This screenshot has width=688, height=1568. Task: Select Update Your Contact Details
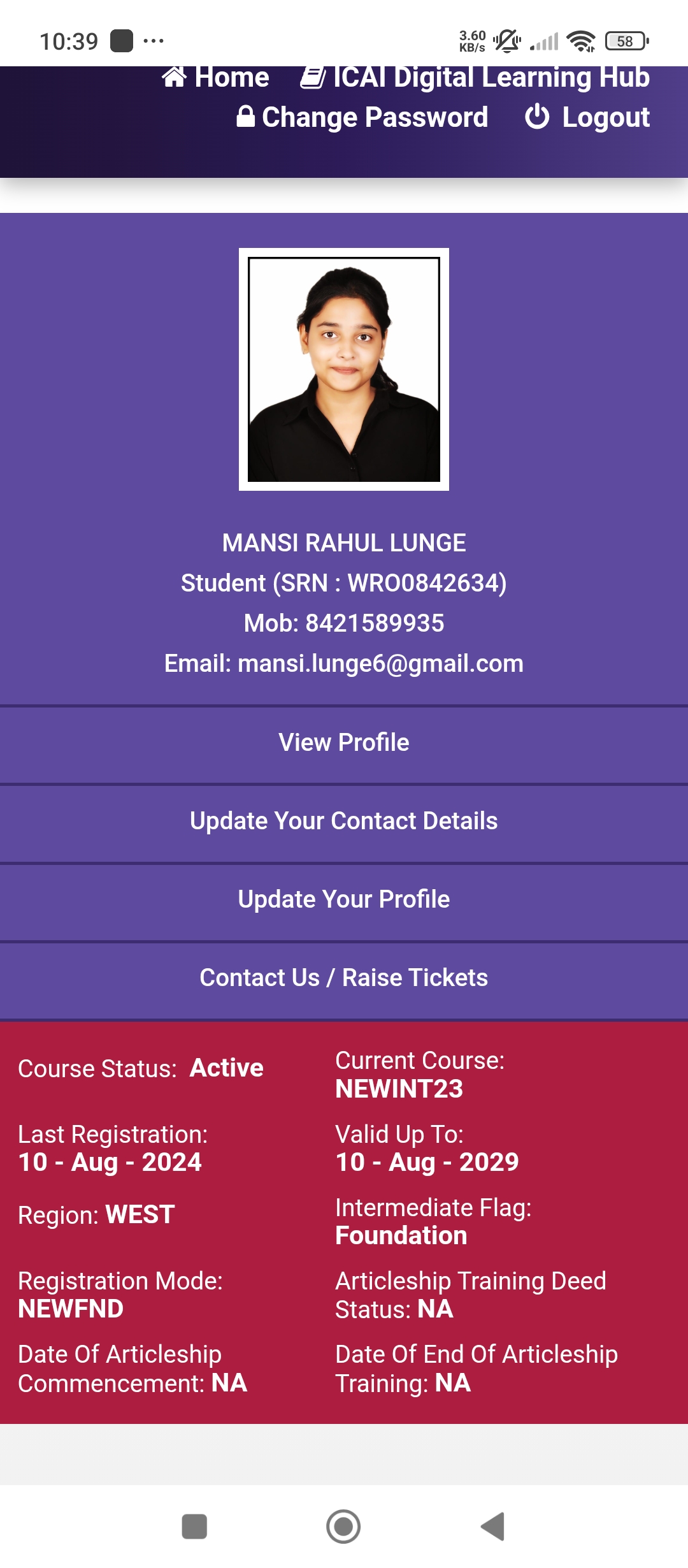tap(344, 821)
